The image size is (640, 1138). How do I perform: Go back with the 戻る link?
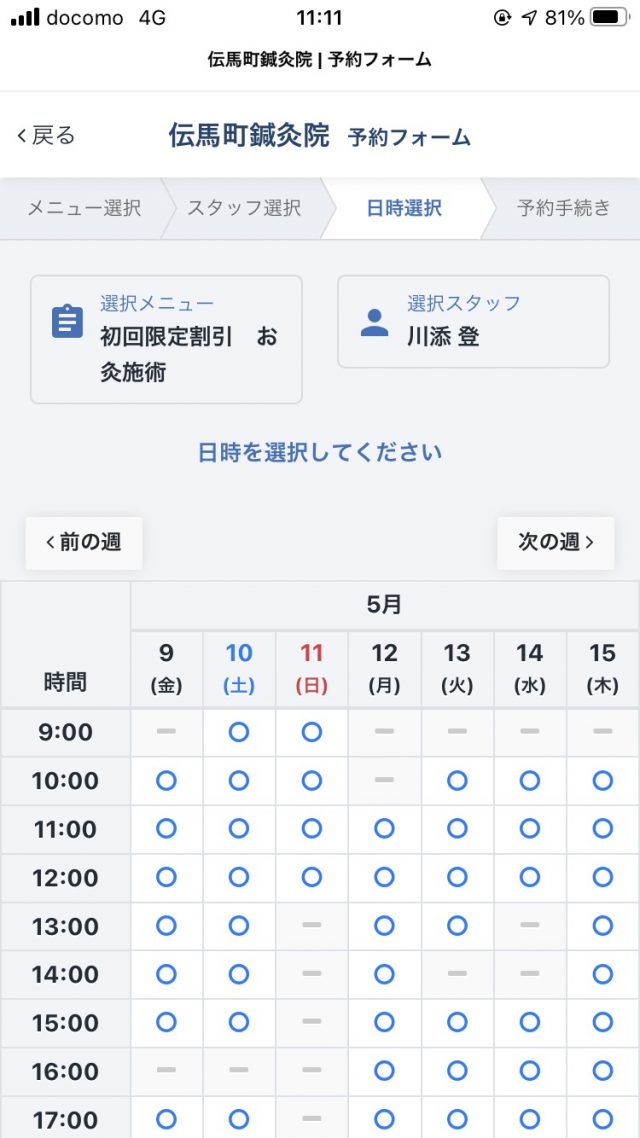(46, 136)
